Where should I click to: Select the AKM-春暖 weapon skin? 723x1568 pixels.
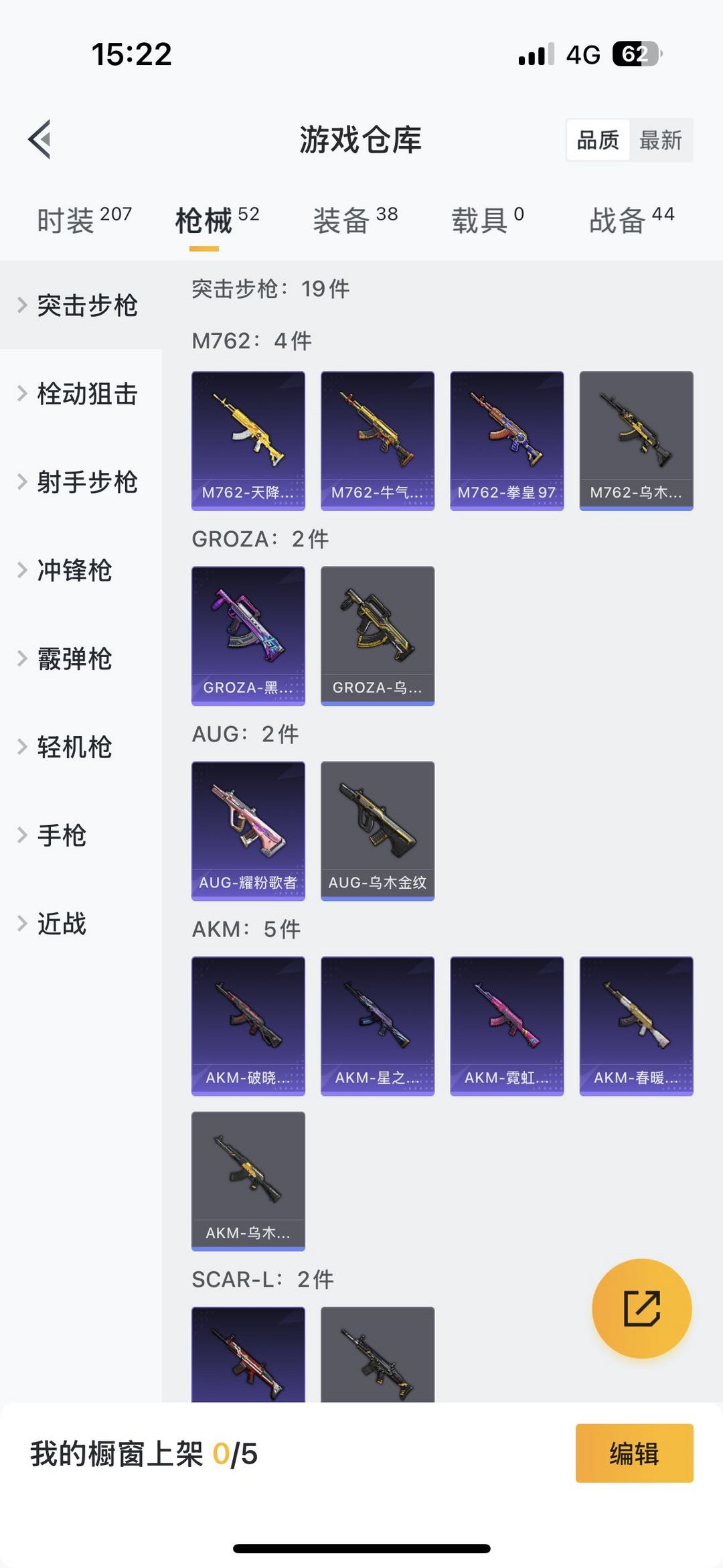tap(635, 1027)
